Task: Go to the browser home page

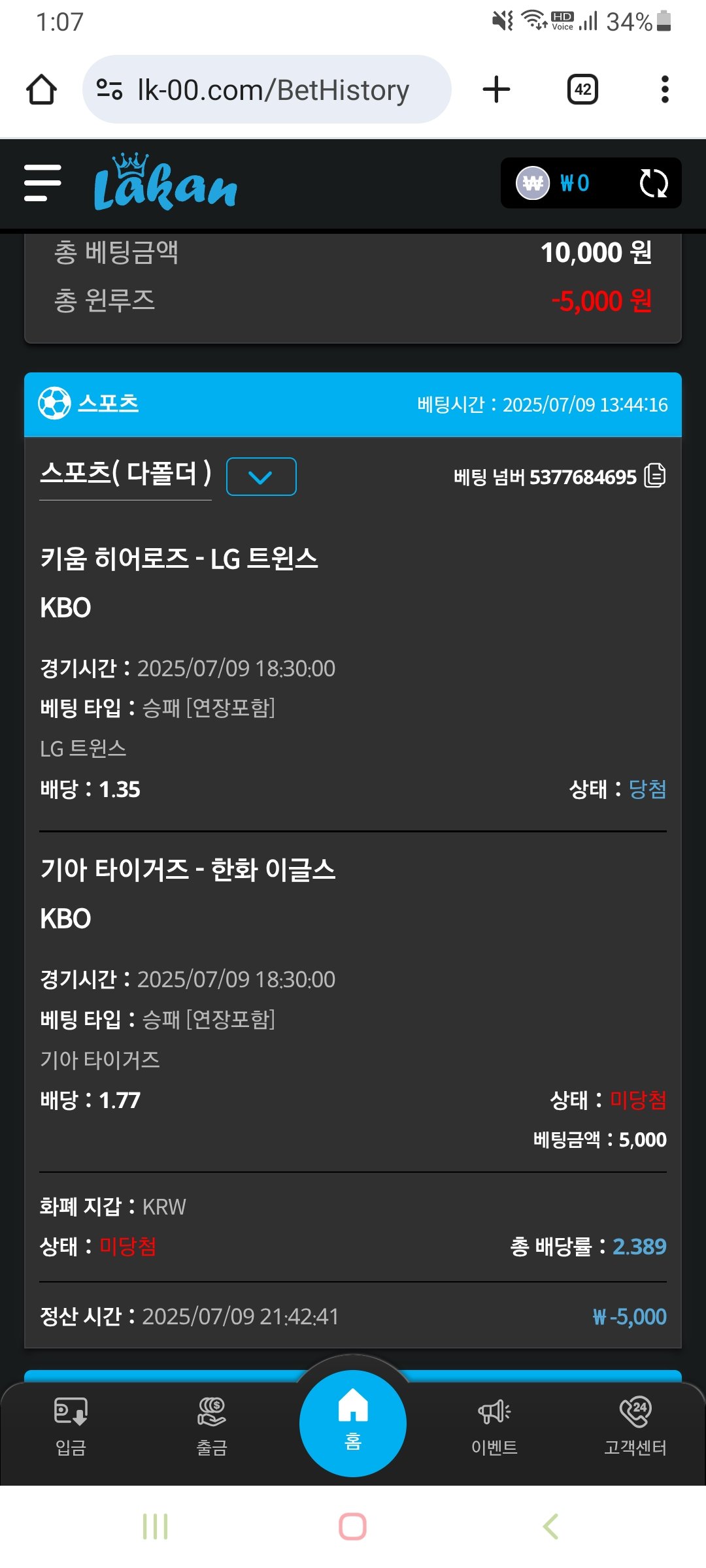Action: point(41,90)
